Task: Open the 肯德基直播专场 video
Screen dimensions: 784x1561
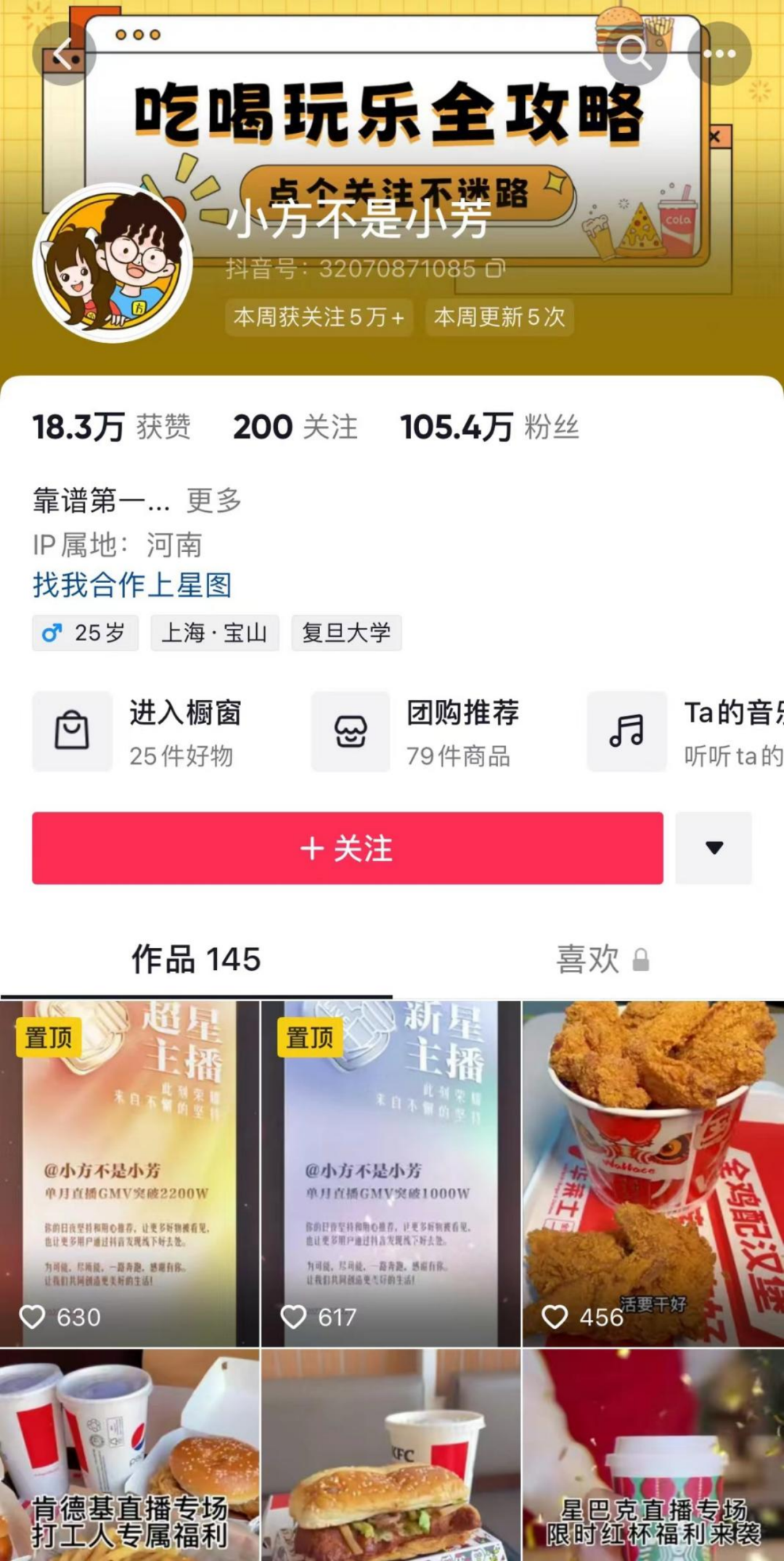Action: [129, 1456]
